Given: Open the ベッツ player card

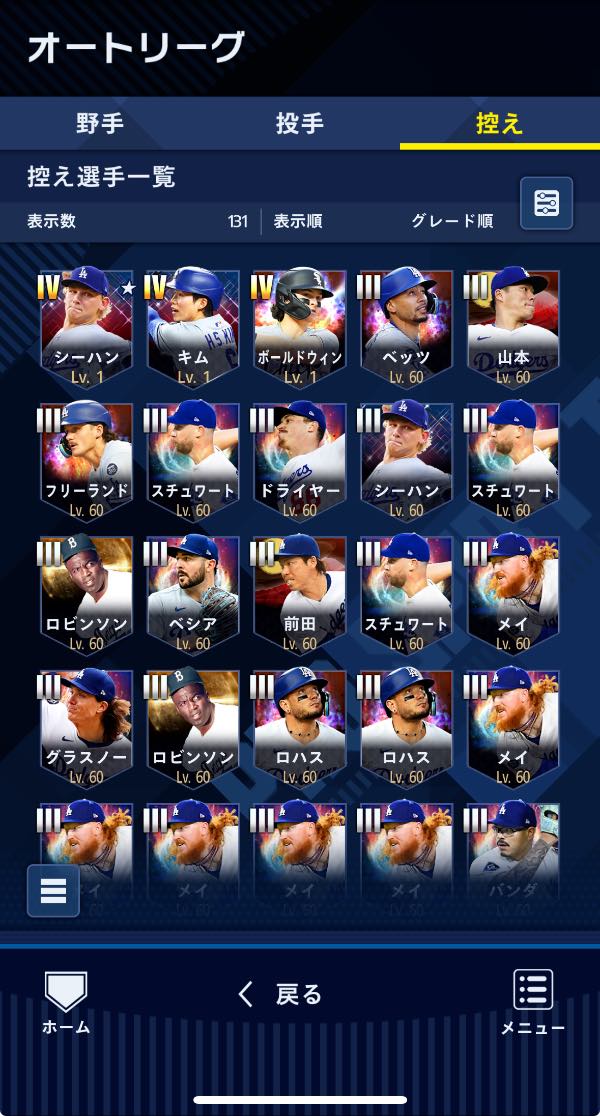Looking at the screenshot, I should pyautogui.click(x=406, y=327).
